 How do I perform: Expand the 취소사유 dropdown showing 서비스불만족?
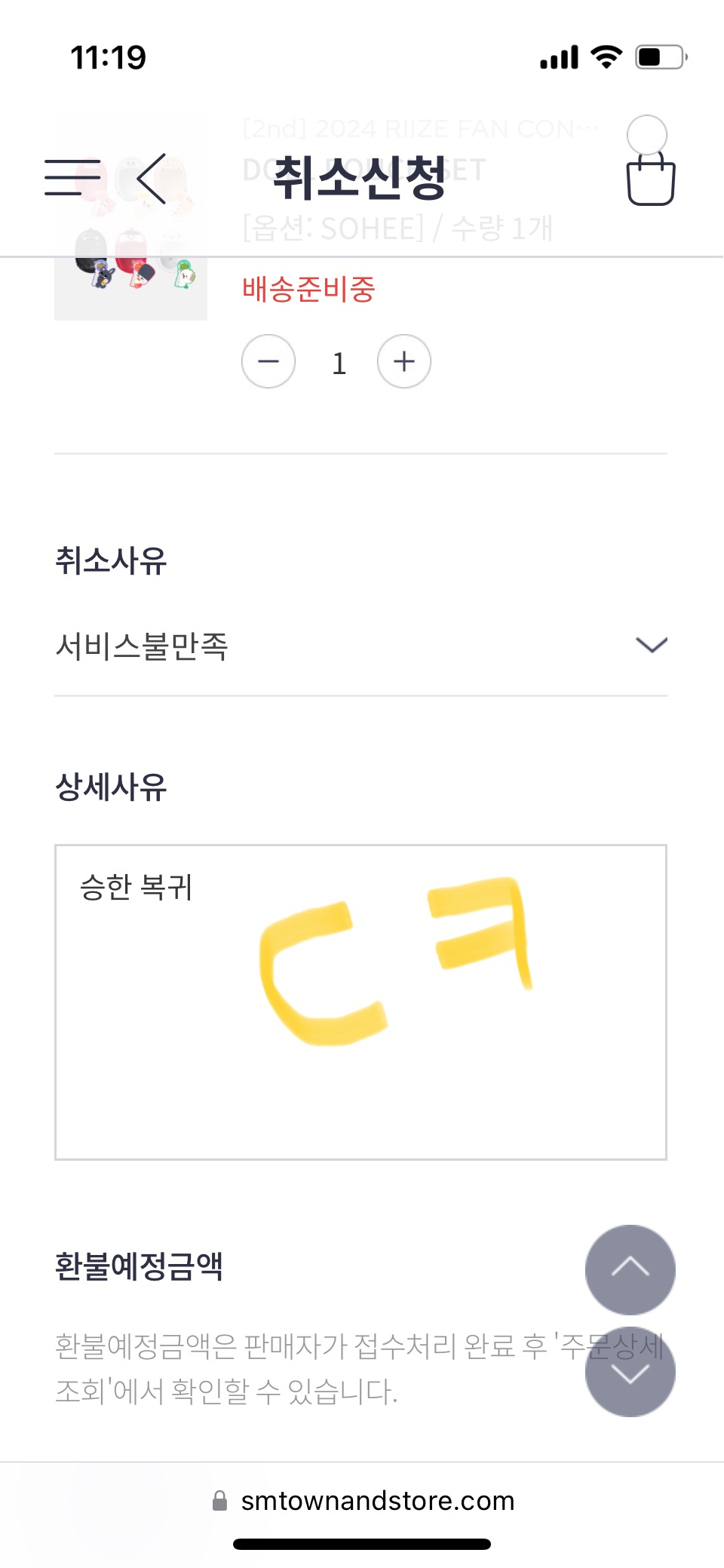[360, 646]
